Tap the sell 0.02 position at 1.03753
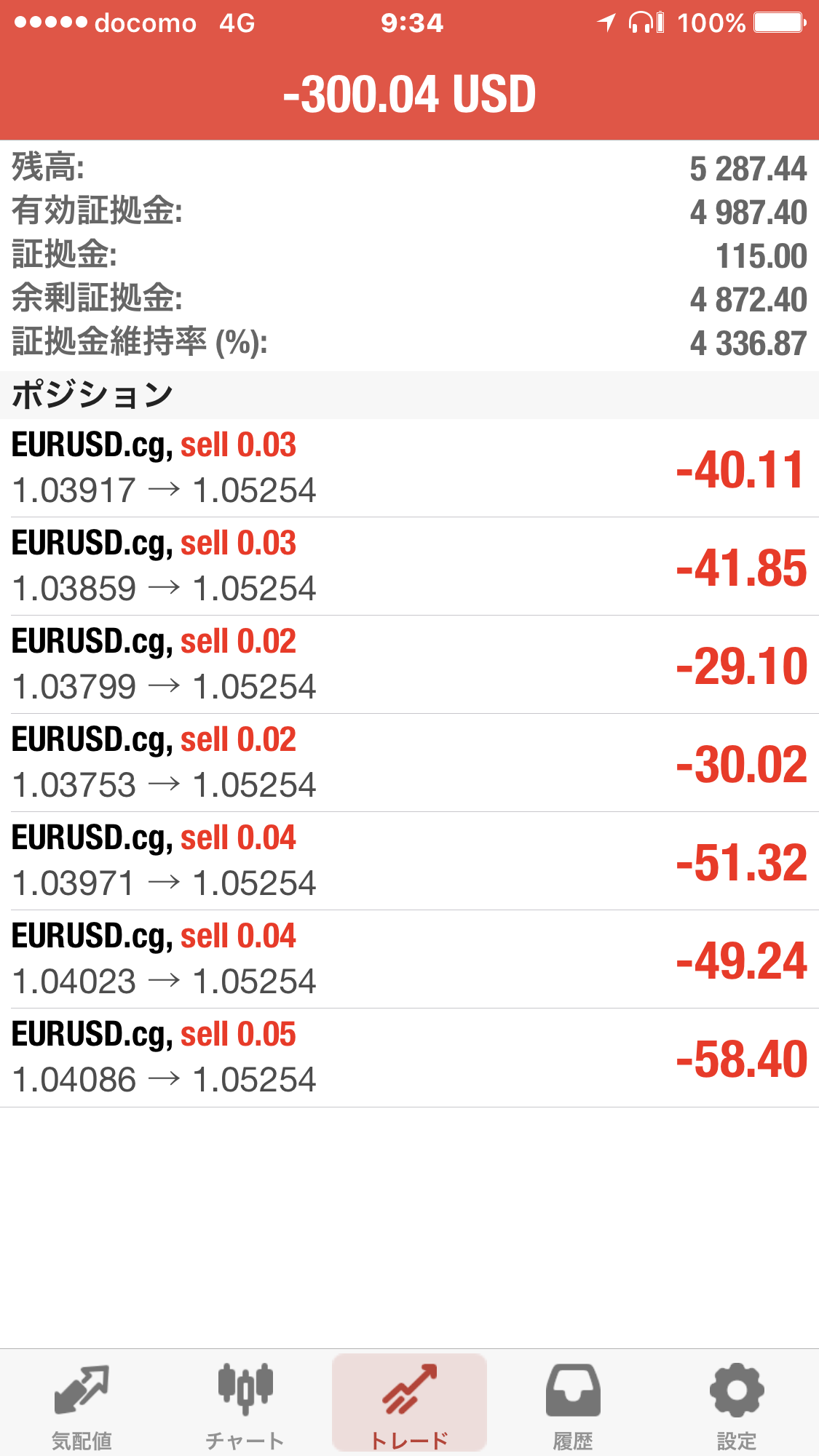This screenshot has height=1456, width=819. pyautogui.click(x=409, y=763)
